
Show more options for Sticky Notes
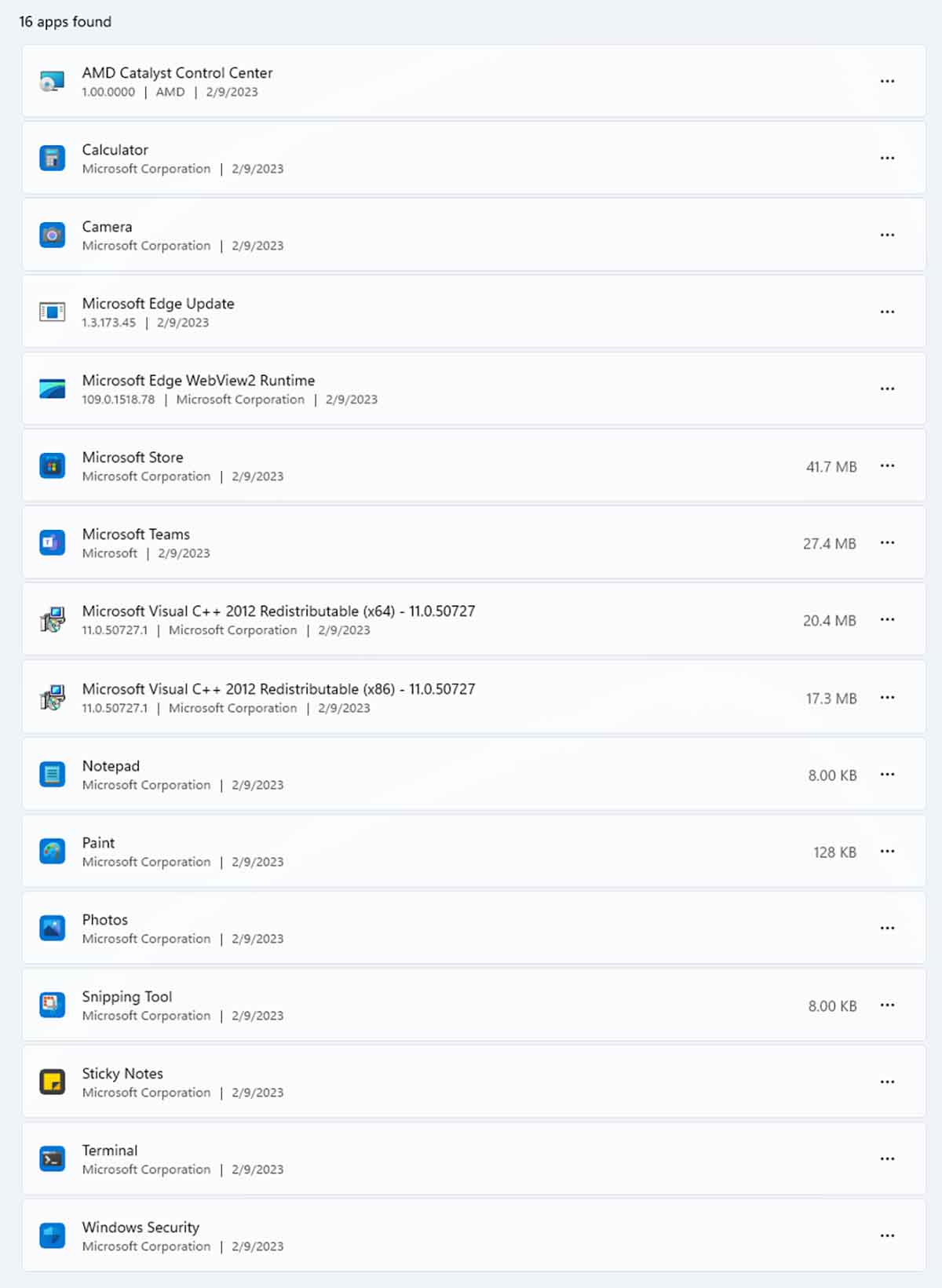coord(887,1082)
